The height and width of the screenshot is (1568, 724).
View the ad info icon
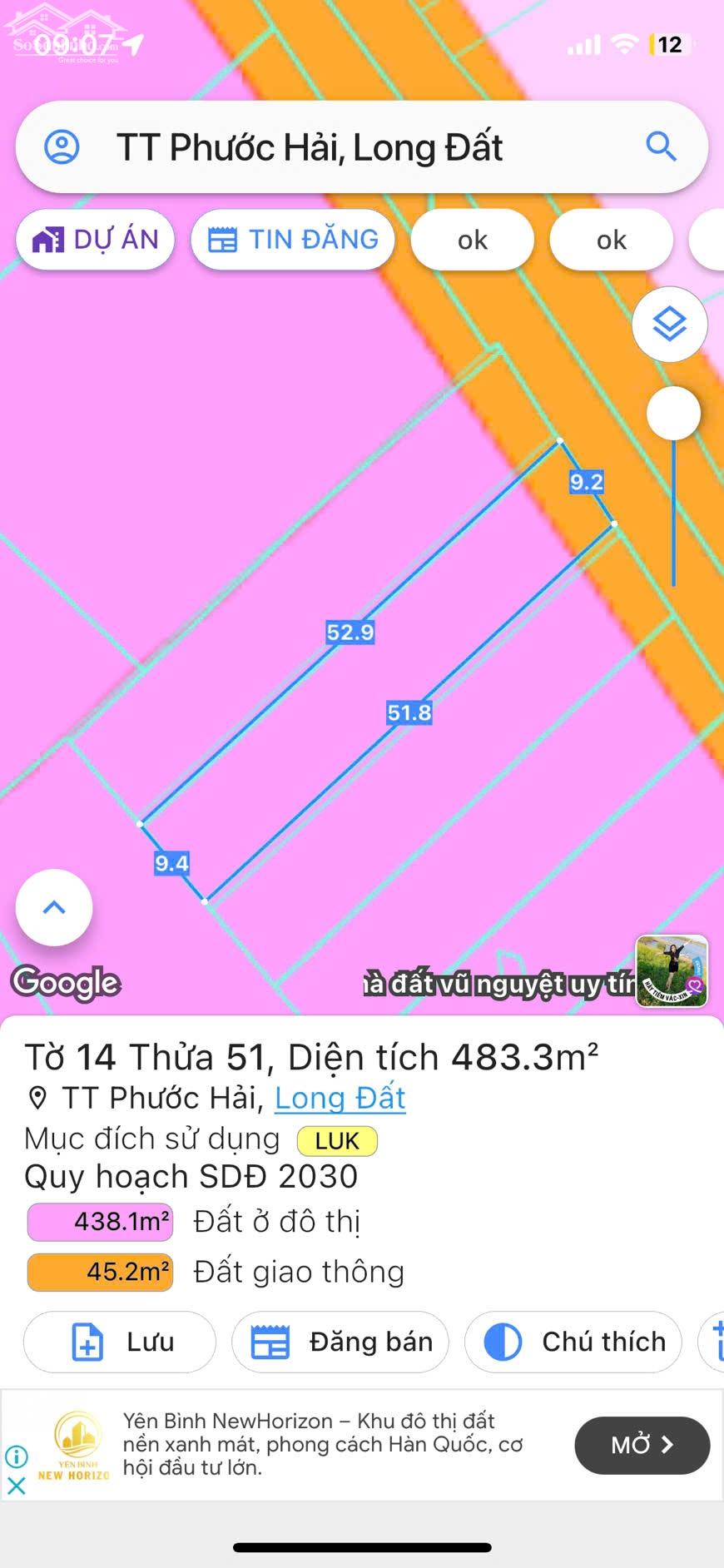point(17,1456)
